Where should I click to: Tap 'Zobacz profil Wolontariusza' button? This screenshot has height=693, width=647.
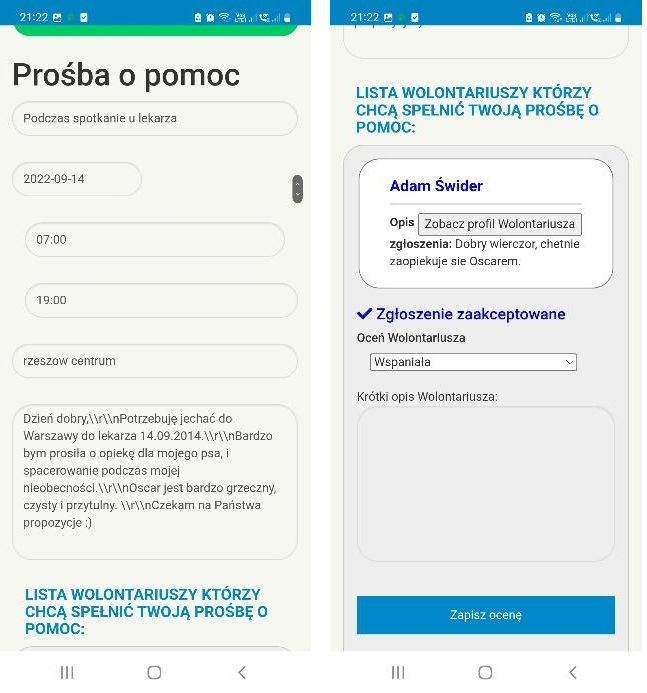pos(499,224)
